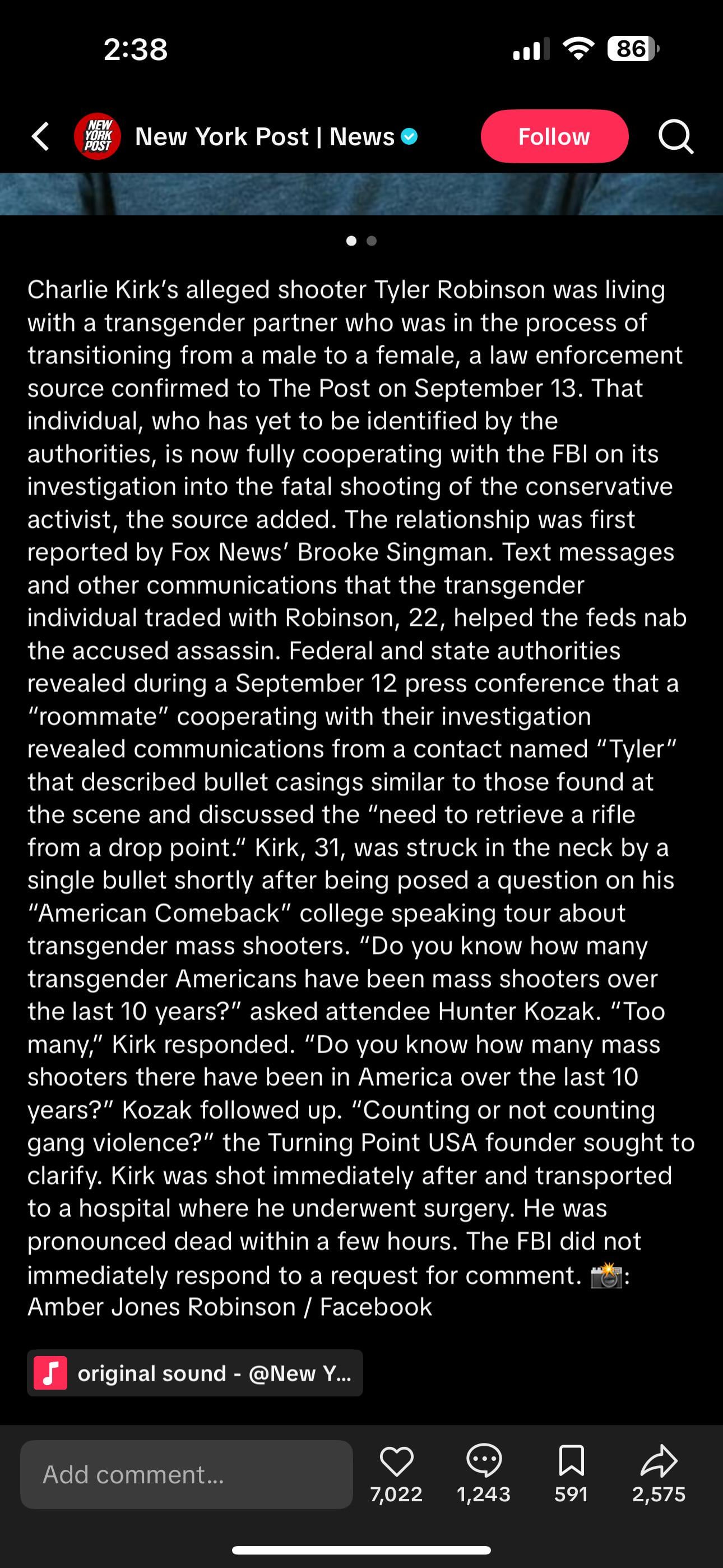The image size is (723, 1568).
Task: Like this post with the heart icon
Action: pos(396,1461)
